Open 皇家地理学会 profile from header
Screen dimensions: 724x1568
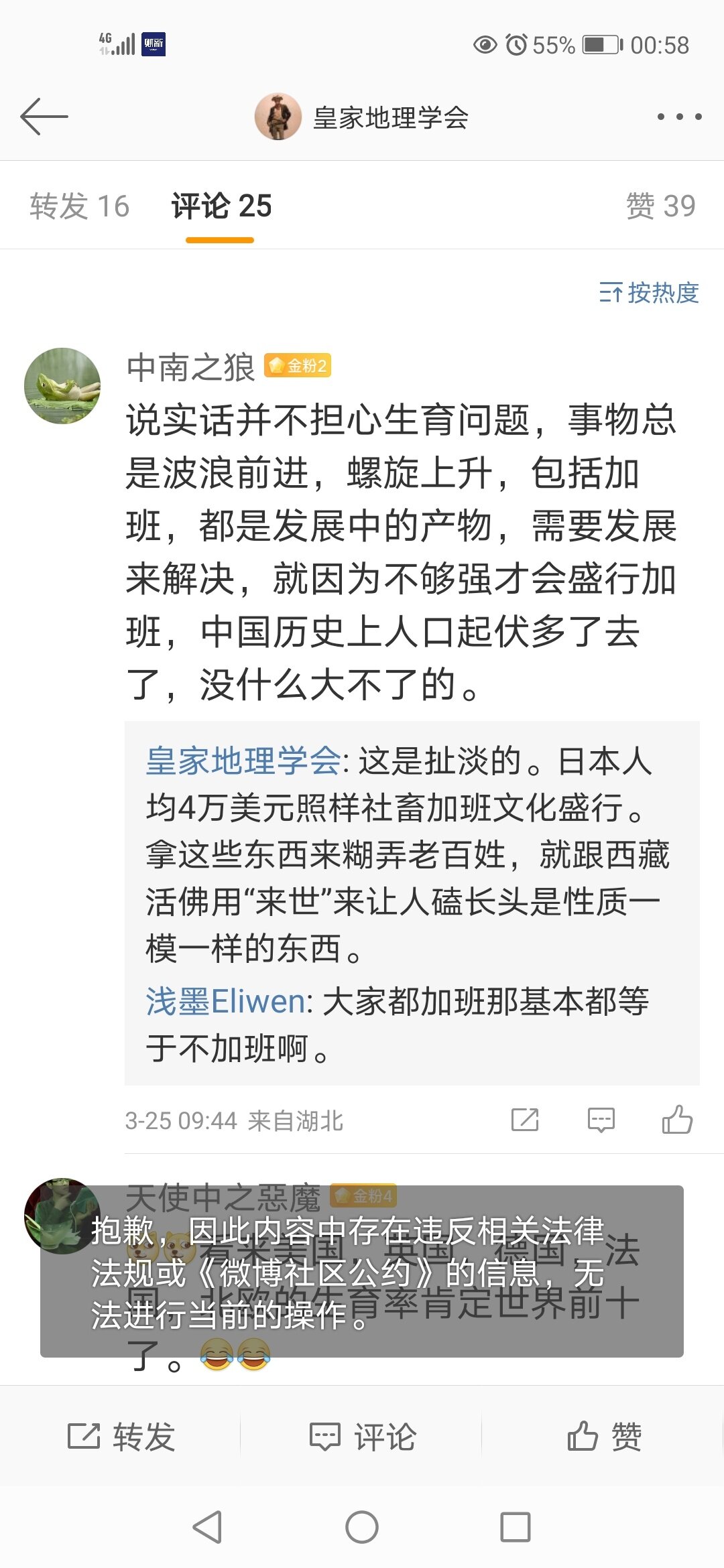[x=362, y=117]
